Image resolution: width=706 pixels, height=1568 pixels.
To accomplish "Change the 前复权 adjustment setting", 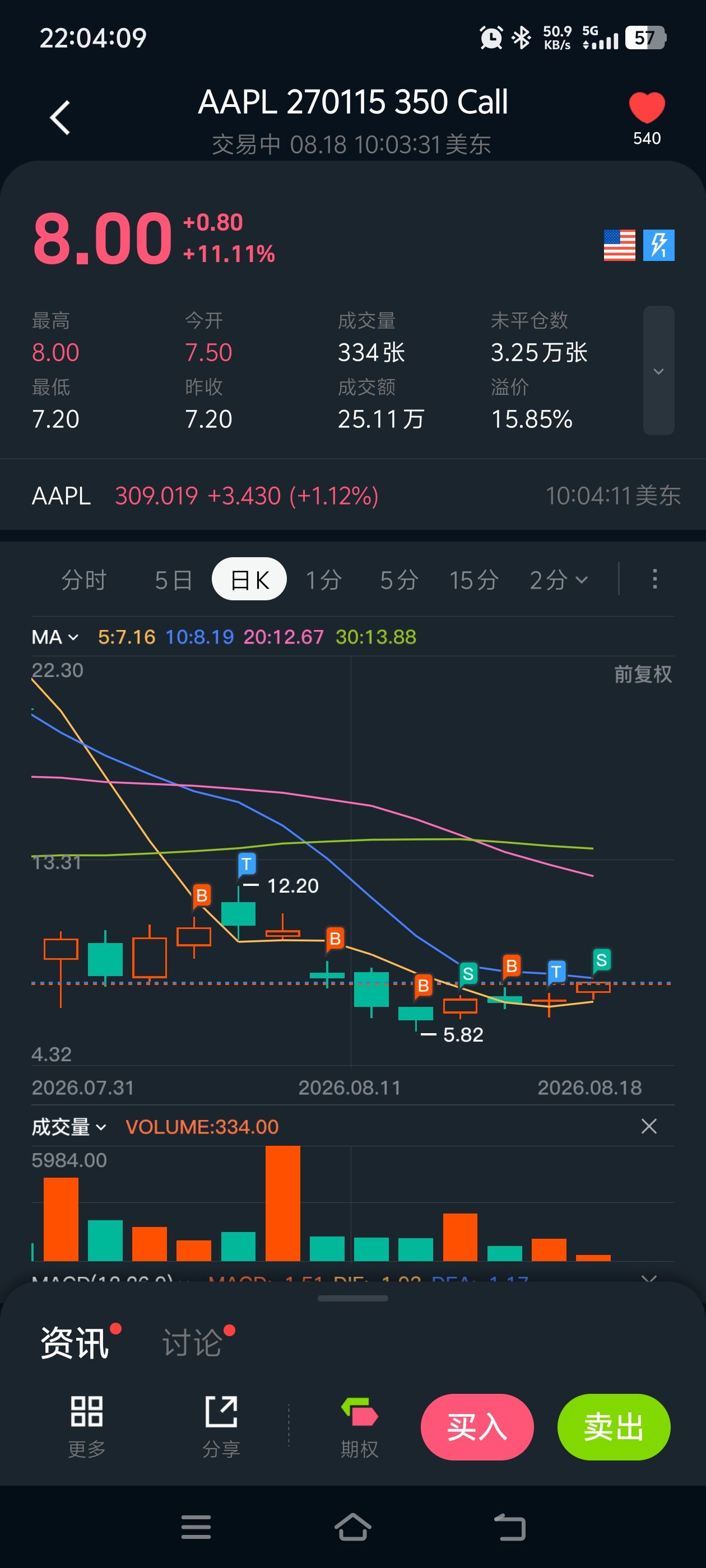I will click(x=643, y=674).
